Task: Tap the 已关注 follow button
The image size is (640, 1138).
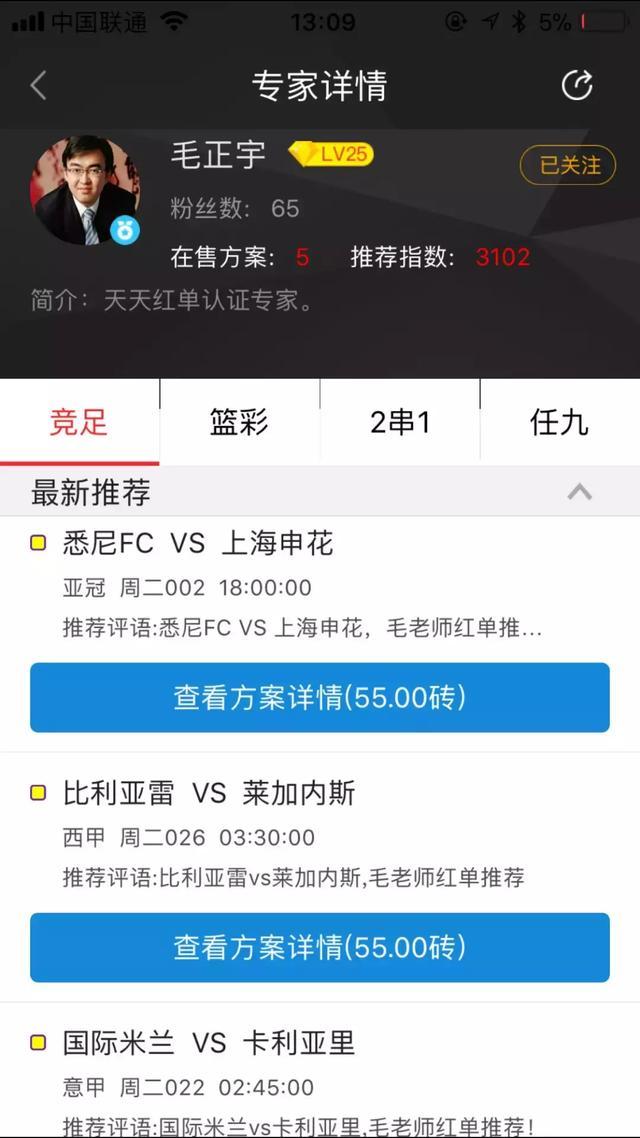Action: pyautogui.click(x=568, y=165)
